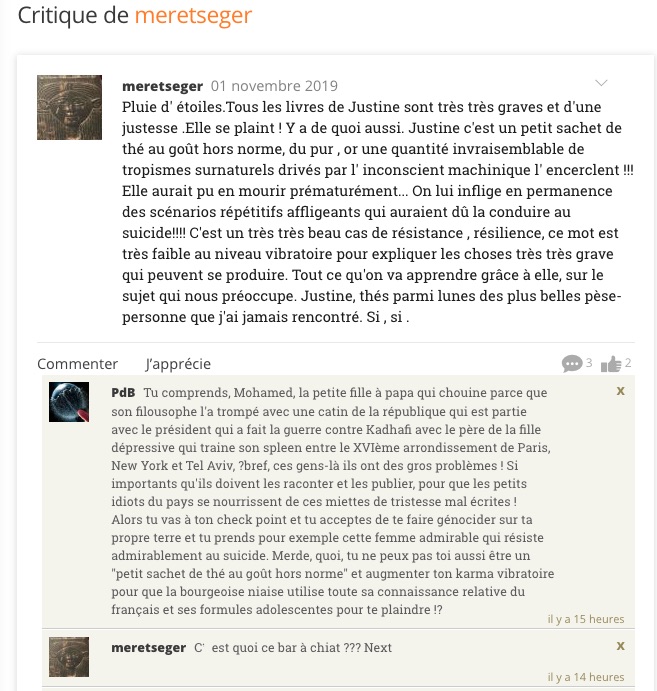The width and height of the screenshot is (657, 691).
Task: Tap the thumbs-up icon showing 2
Action: 611,363
